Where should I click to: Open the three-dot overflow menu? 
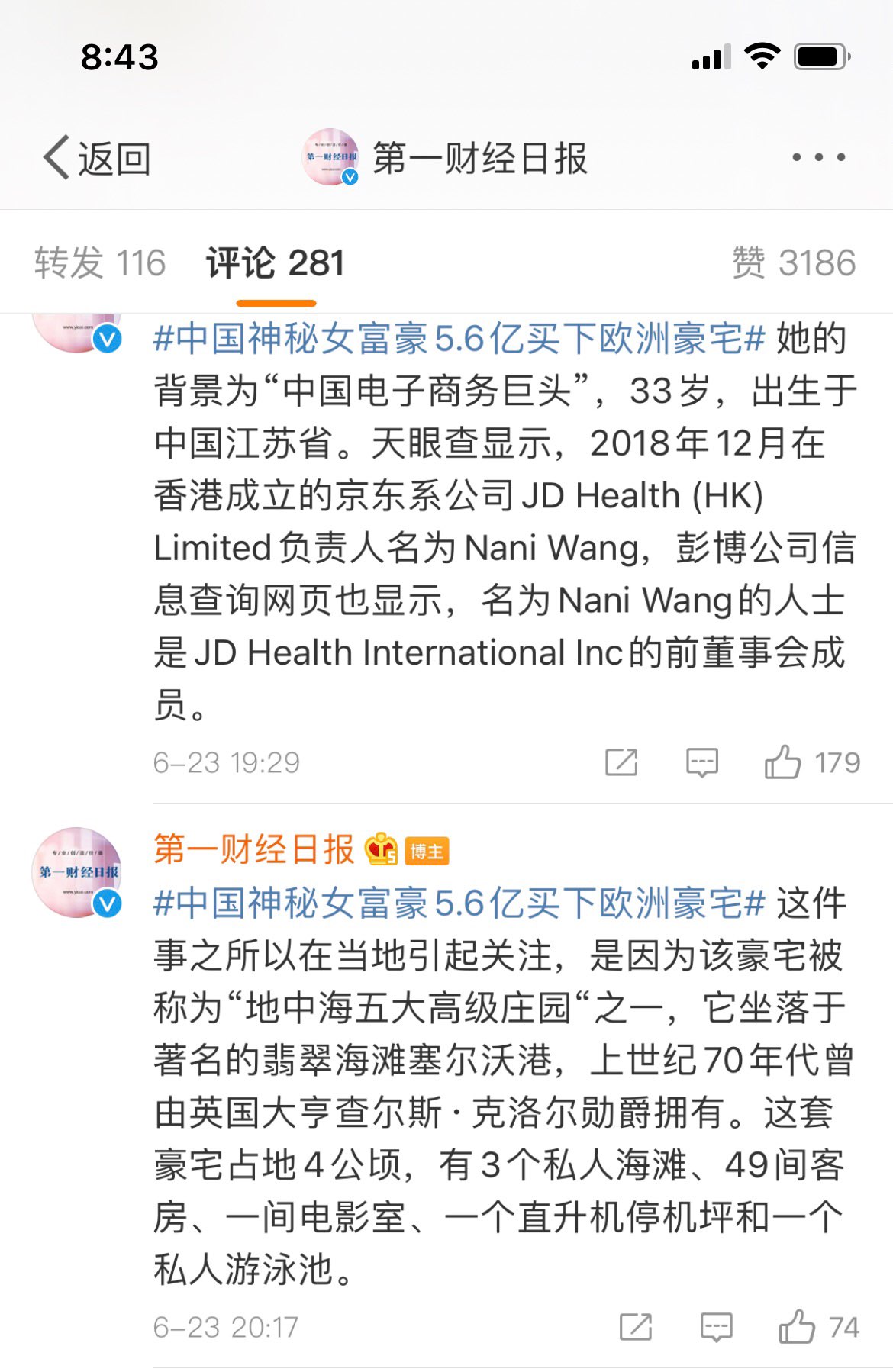click(818, 158)
